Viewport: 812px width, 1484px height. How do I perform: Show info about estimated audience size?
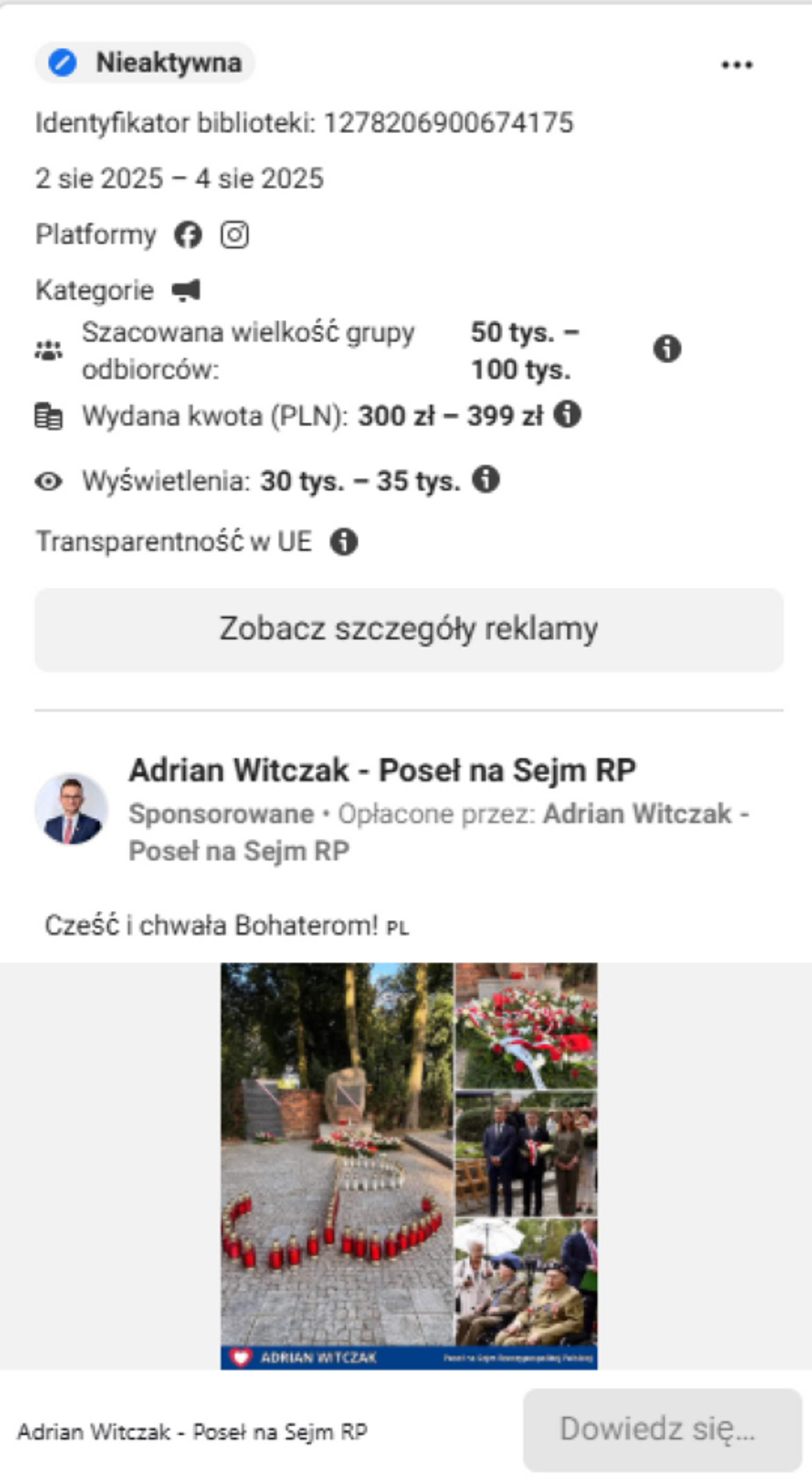pyautogui.click(x=667, y=349)
